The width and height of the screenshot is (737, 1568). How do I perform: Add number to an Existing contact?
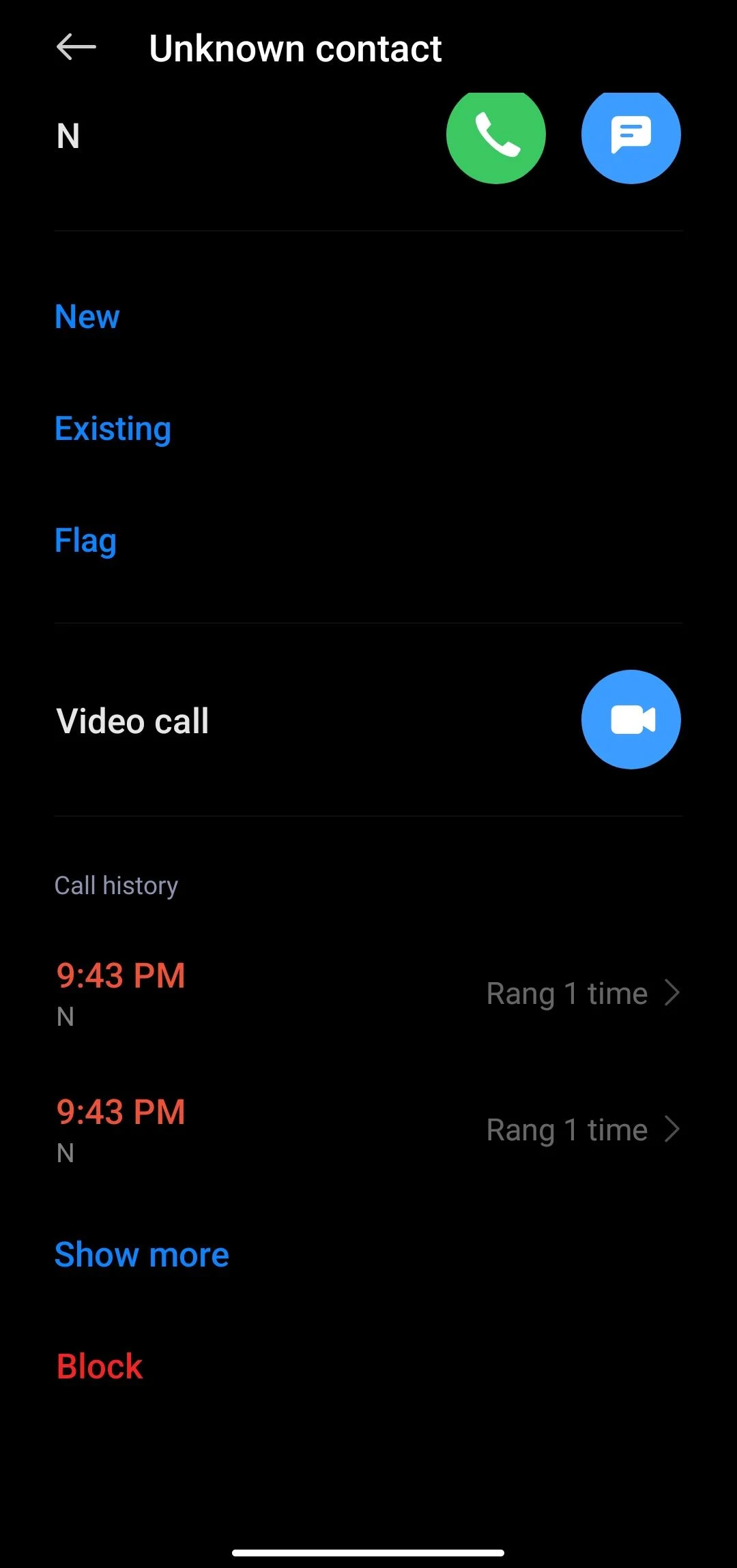pos(113,428)
